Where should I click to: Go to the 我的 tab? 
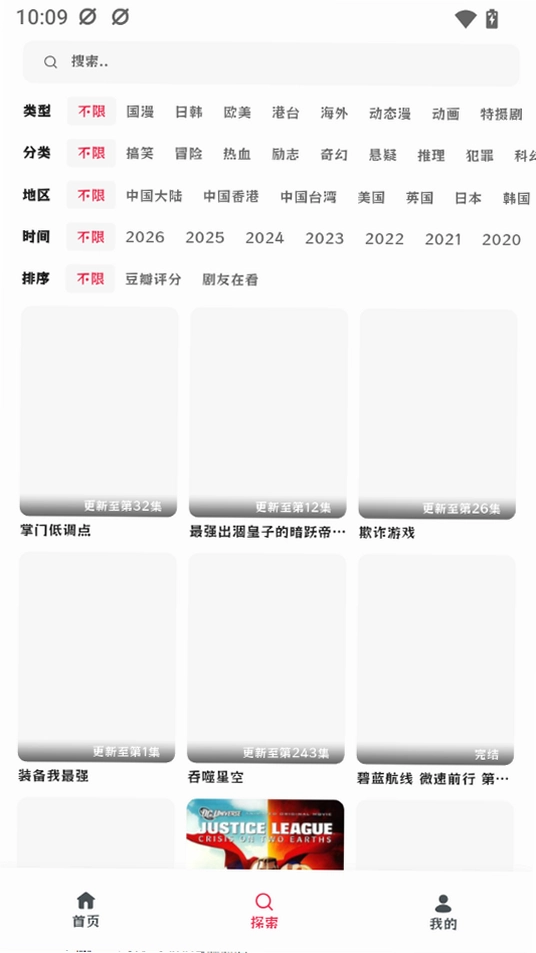[x=443, y=912]
